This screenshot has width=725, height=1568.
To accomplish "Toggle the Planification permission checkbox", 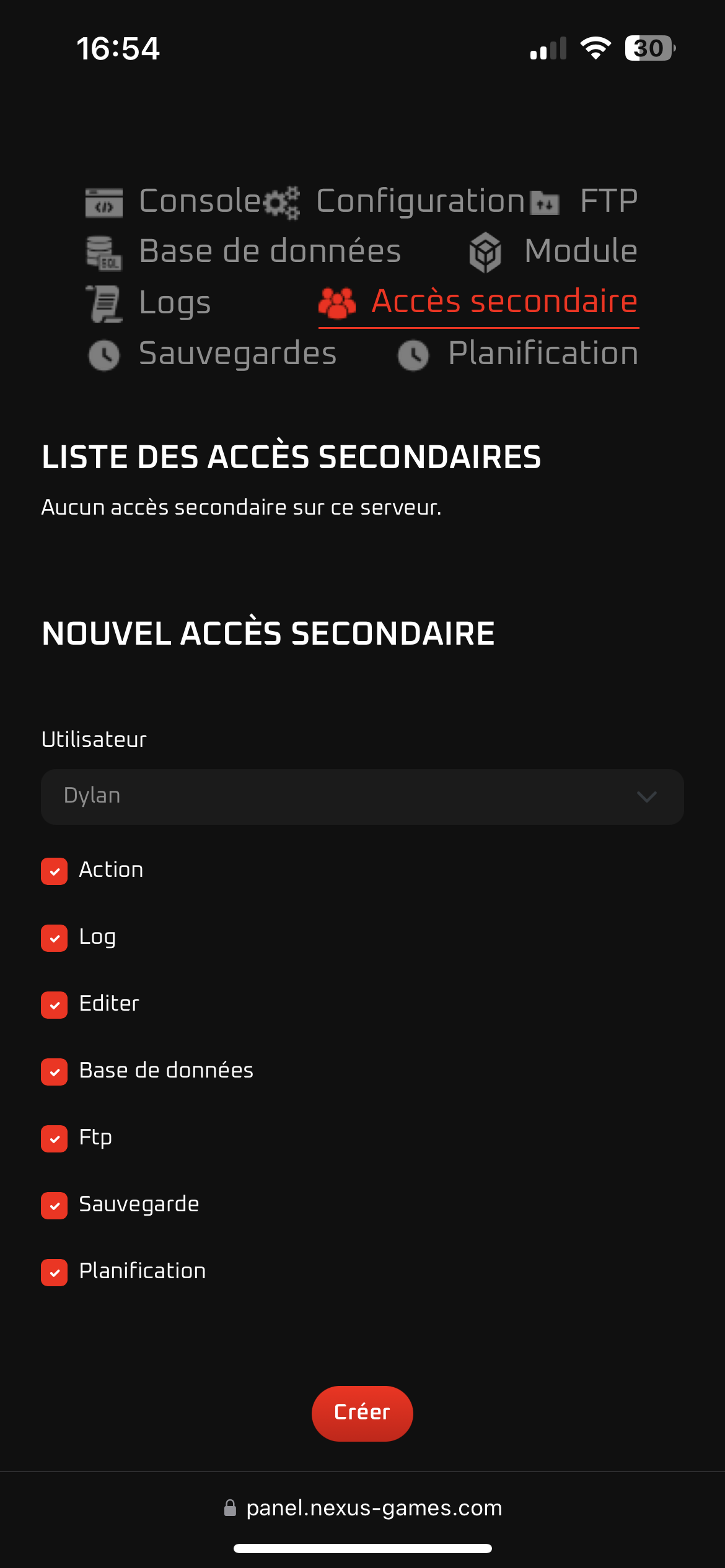I will (x=55, y=1273).
